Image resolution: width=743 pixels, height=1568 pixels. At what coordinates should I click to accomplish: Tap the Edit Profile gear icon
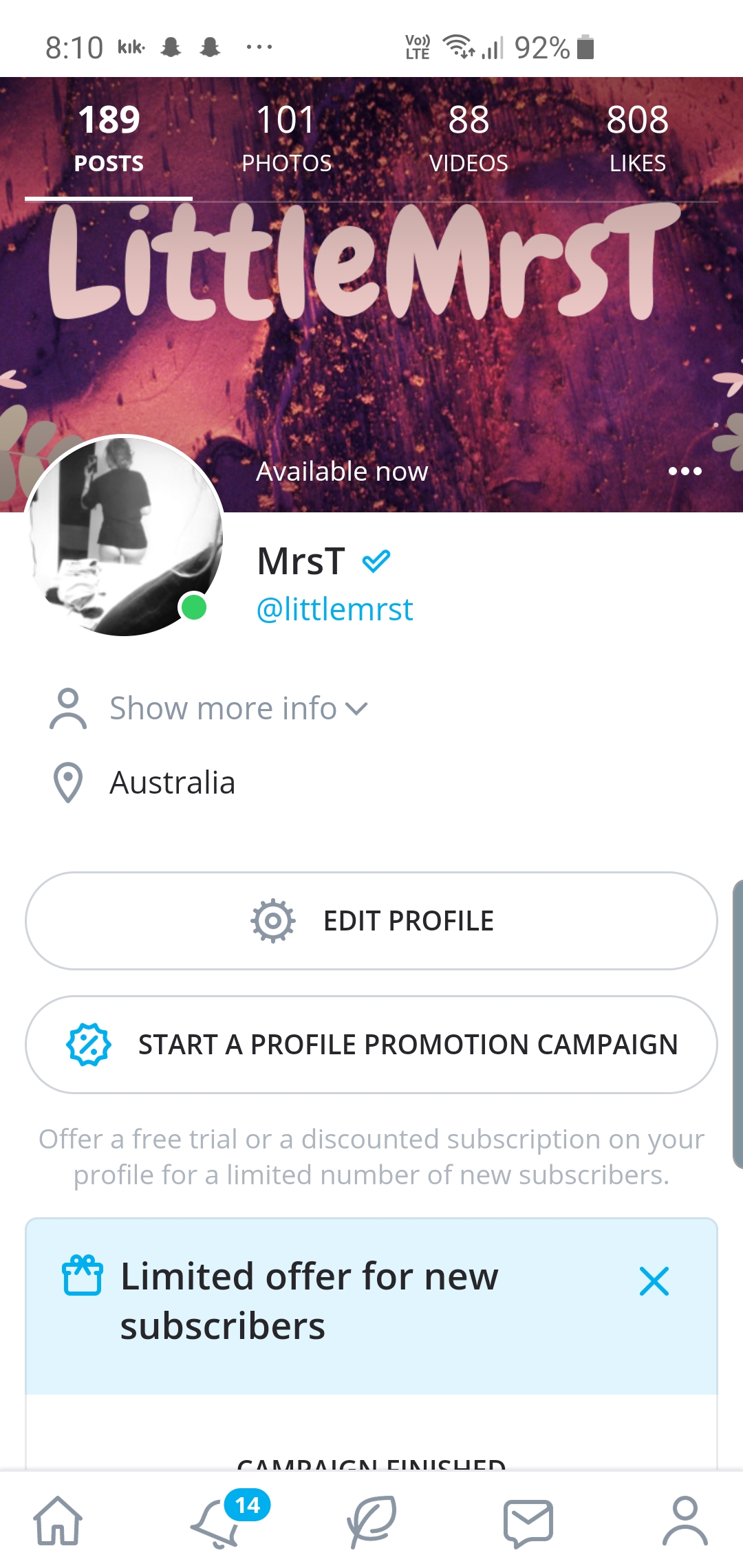click(273, 920)
